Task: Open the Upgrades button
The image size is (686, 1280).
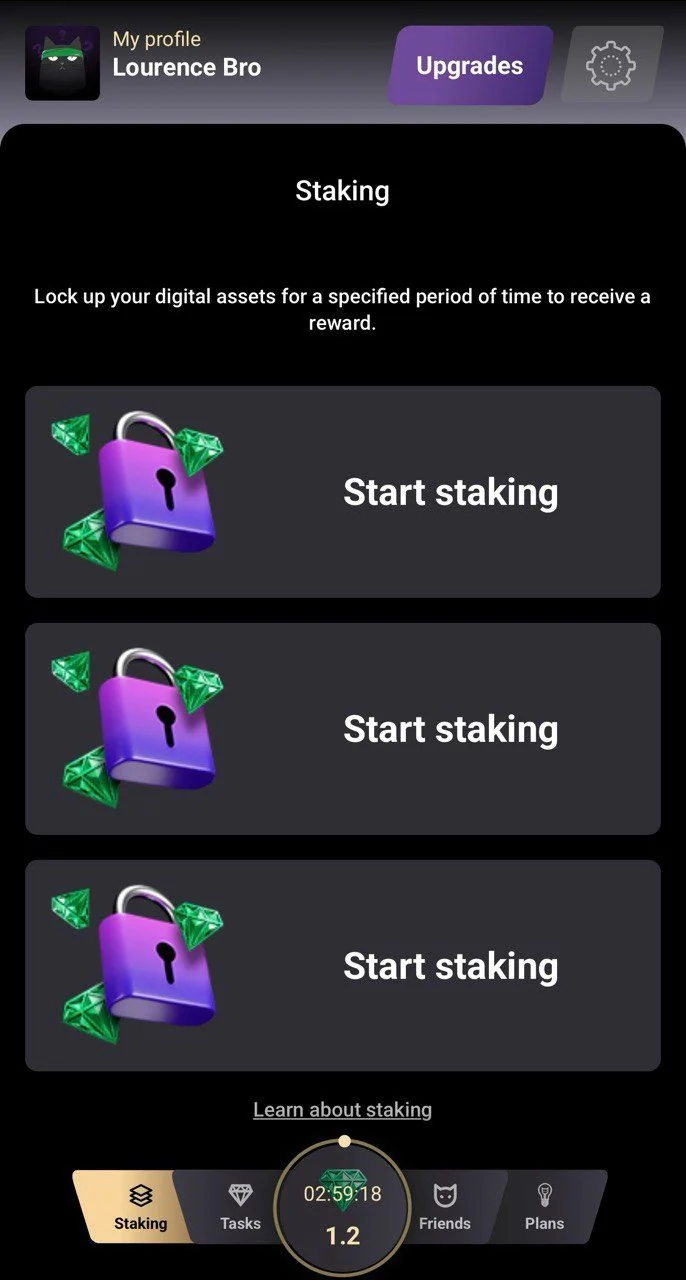Action: tap(469, 65)
